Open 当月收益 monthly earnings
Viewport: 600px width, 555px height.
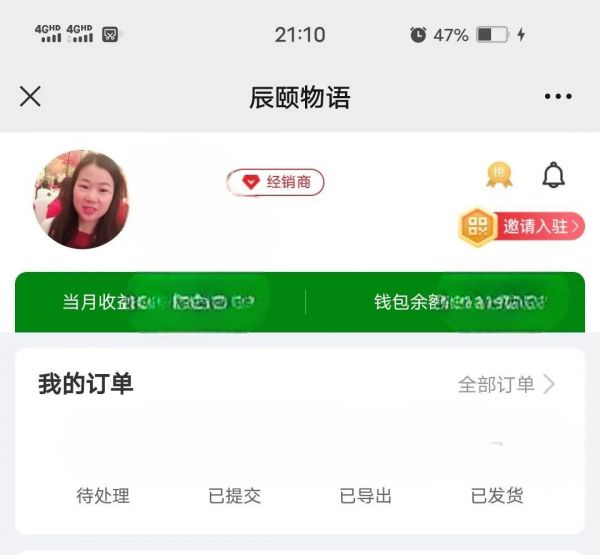[160, 302]
